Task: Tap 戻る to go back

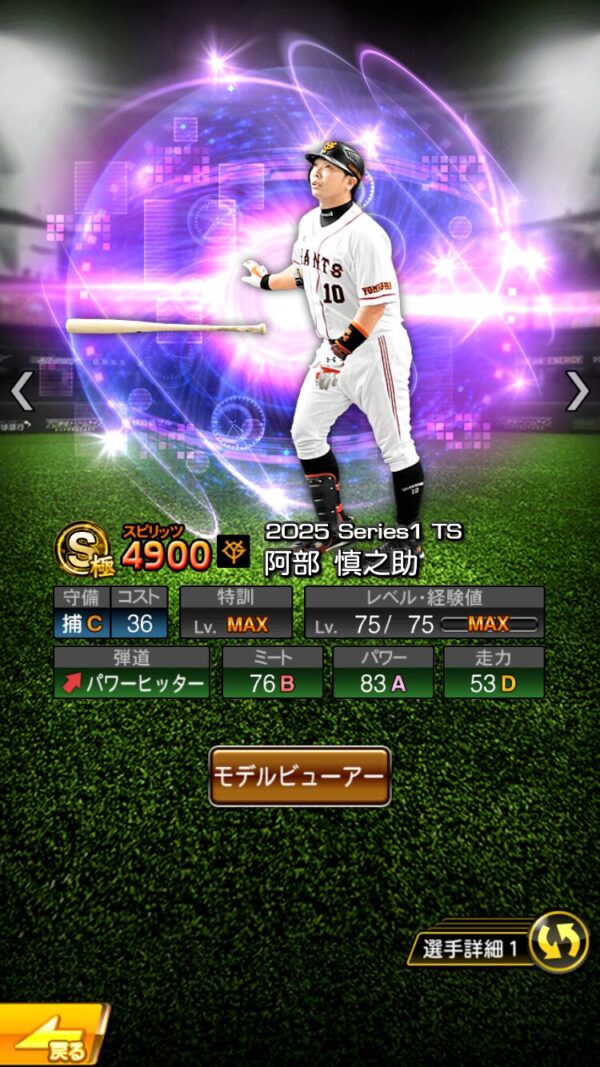Action: click(50, 1038)
